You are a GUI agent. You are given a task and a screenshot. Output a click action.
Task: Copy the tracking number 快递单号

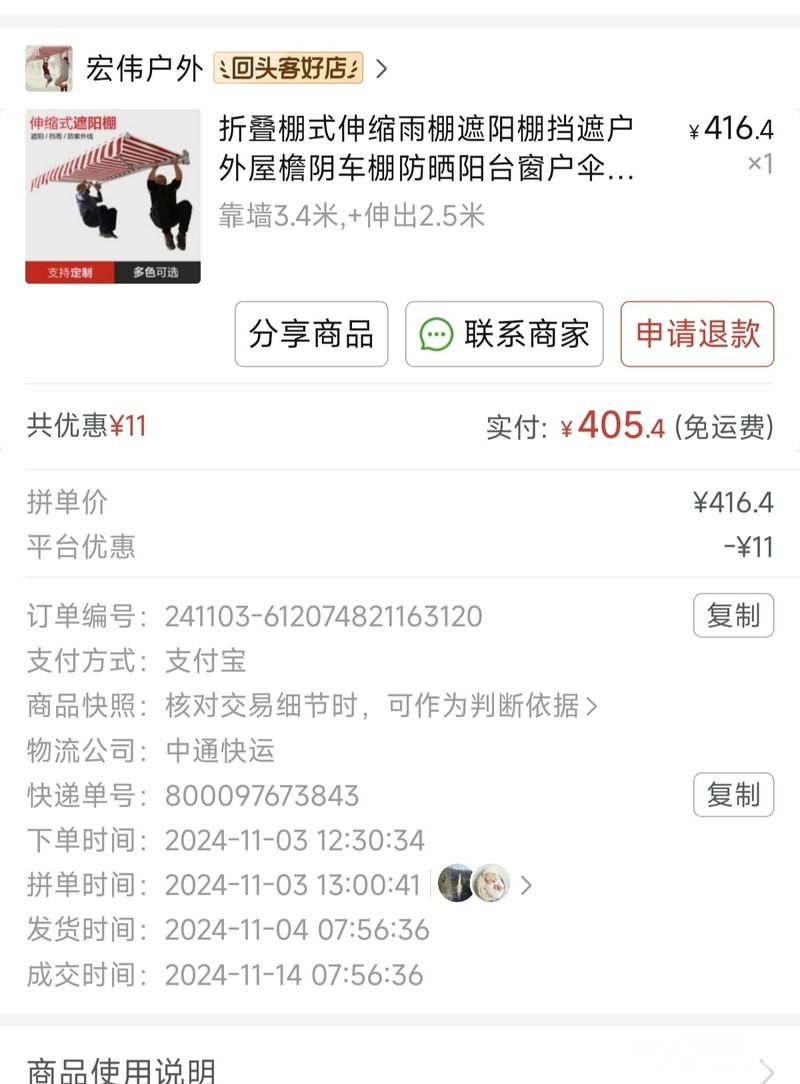click(733, 795)
